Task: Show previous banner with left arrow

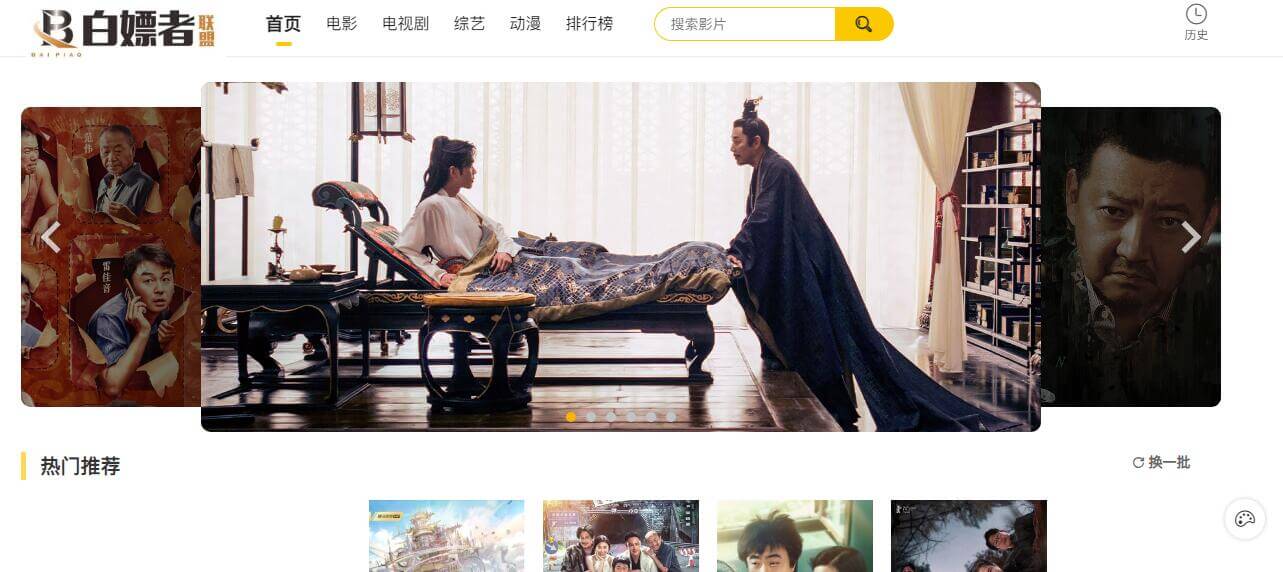Action: pyautogui.click(x=51, y=237)
